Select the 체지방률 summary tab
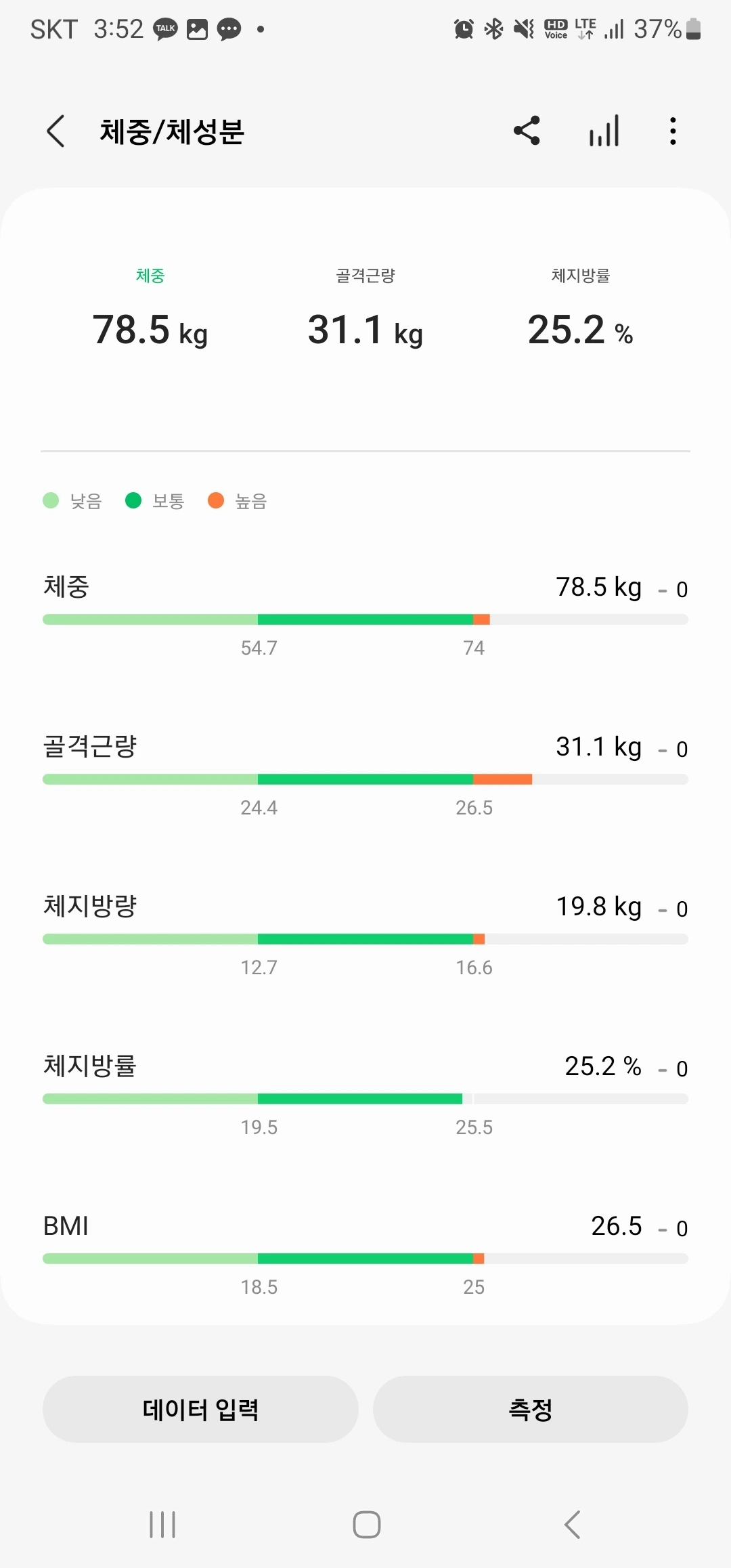The height and width of the screenshot is (1568, 731). (580, 311)
